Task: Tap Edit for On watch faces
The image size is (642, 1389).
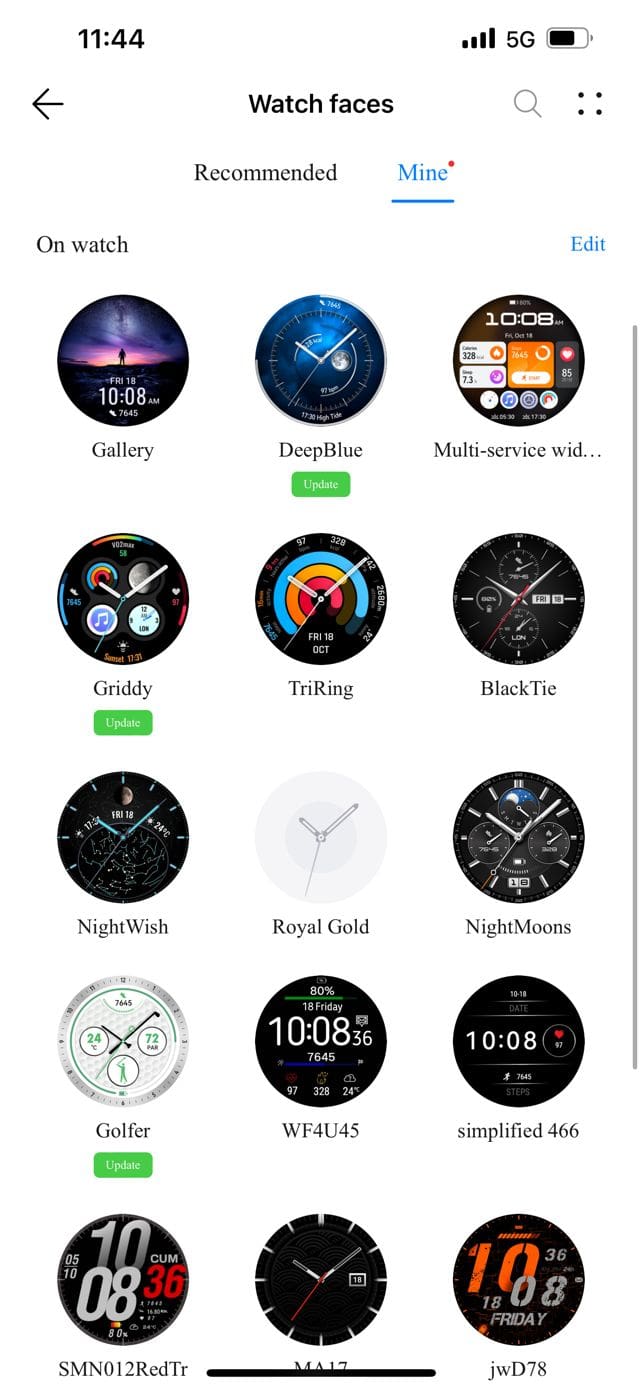Action: [588, 244]
